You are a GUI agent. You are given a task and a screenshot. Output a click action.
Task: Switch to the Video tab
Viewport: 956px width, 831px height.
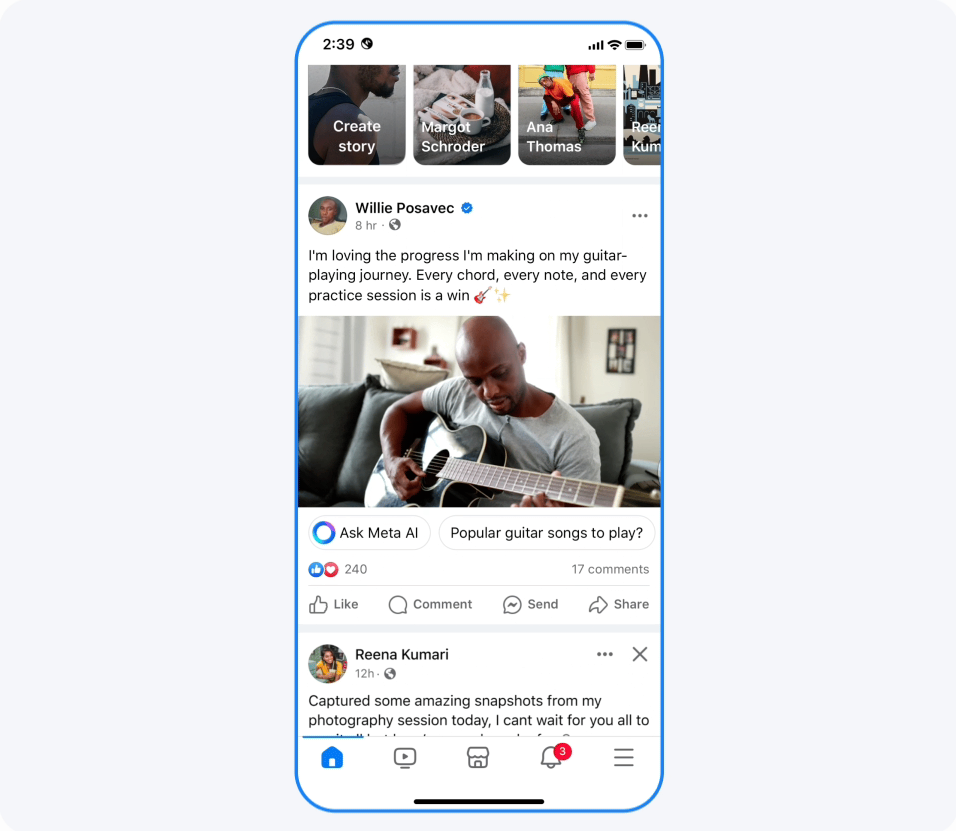405,758
